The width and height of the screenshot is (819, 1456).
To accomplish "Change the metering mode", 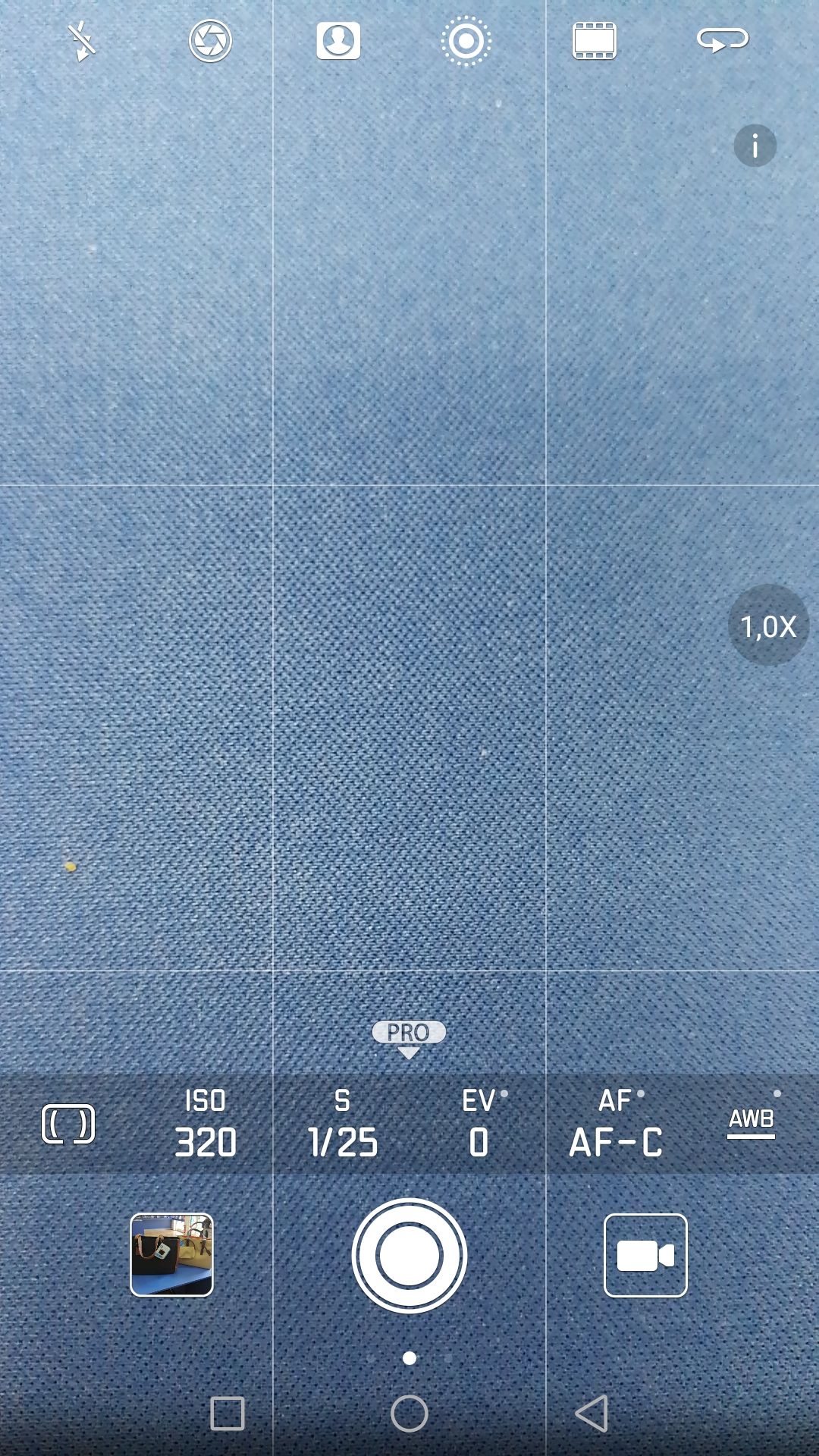I will 68,1124.
